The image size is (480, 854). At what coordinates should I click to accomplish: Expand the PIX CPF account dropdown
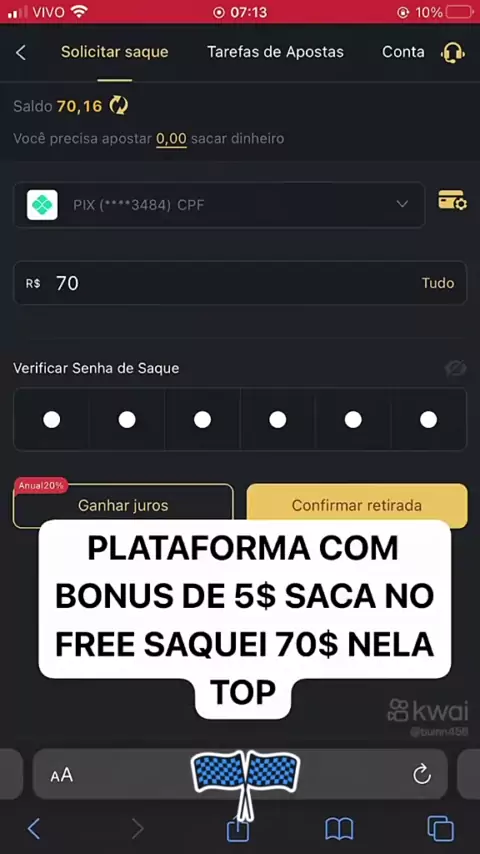tap(219, 205)
